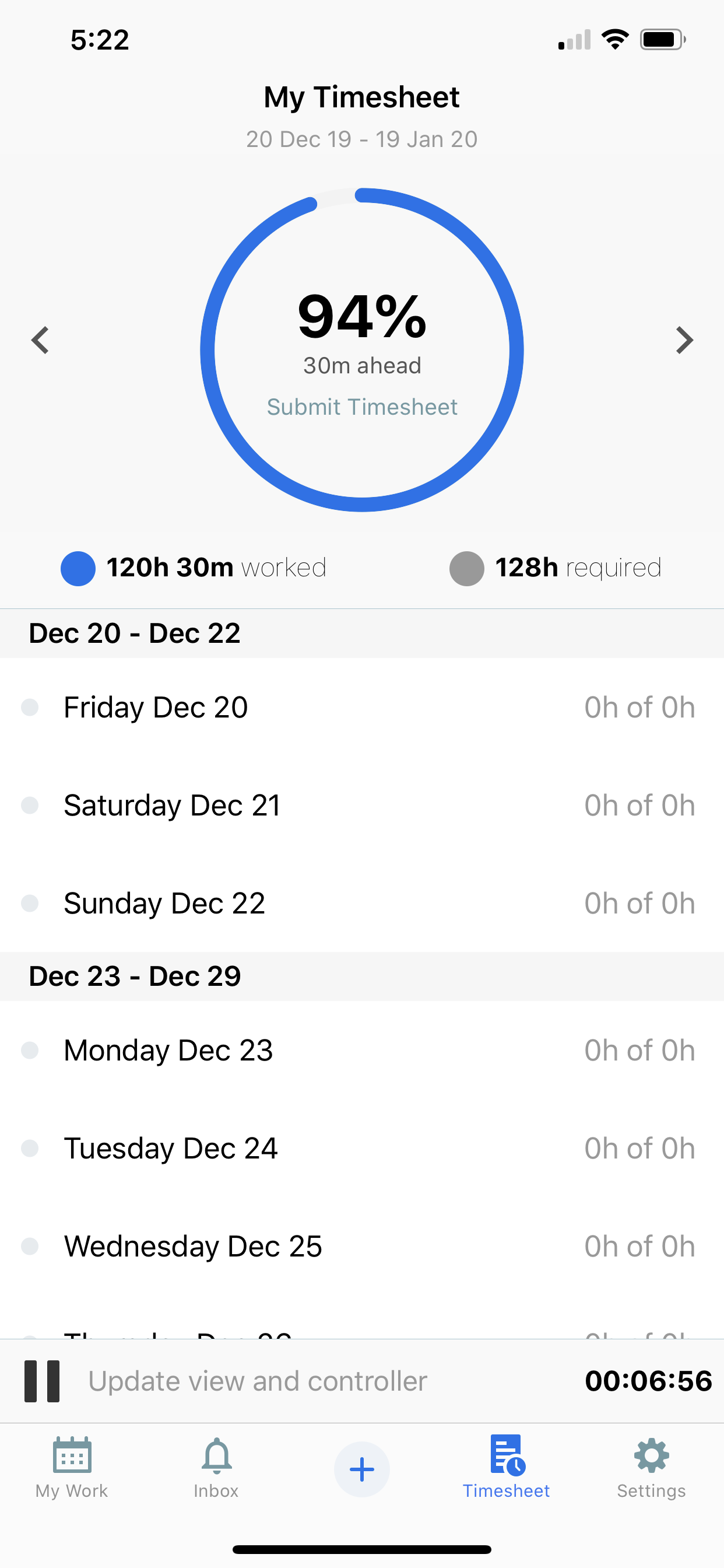Go to next timesheet period with right chevron

click(683, 340)
